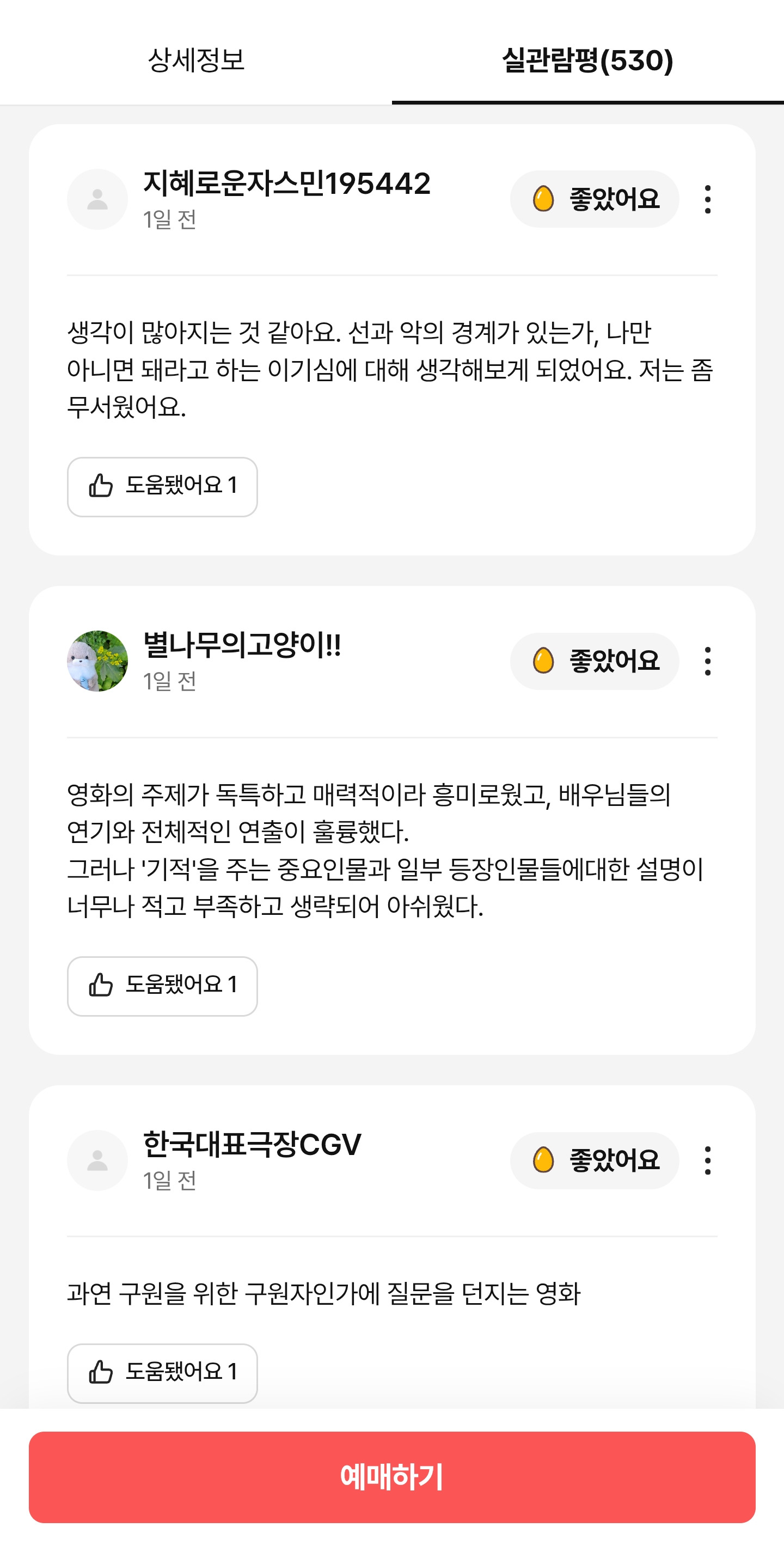Open overflow menu on 지혜로운자스민195442's review

(x=708, y=199)
